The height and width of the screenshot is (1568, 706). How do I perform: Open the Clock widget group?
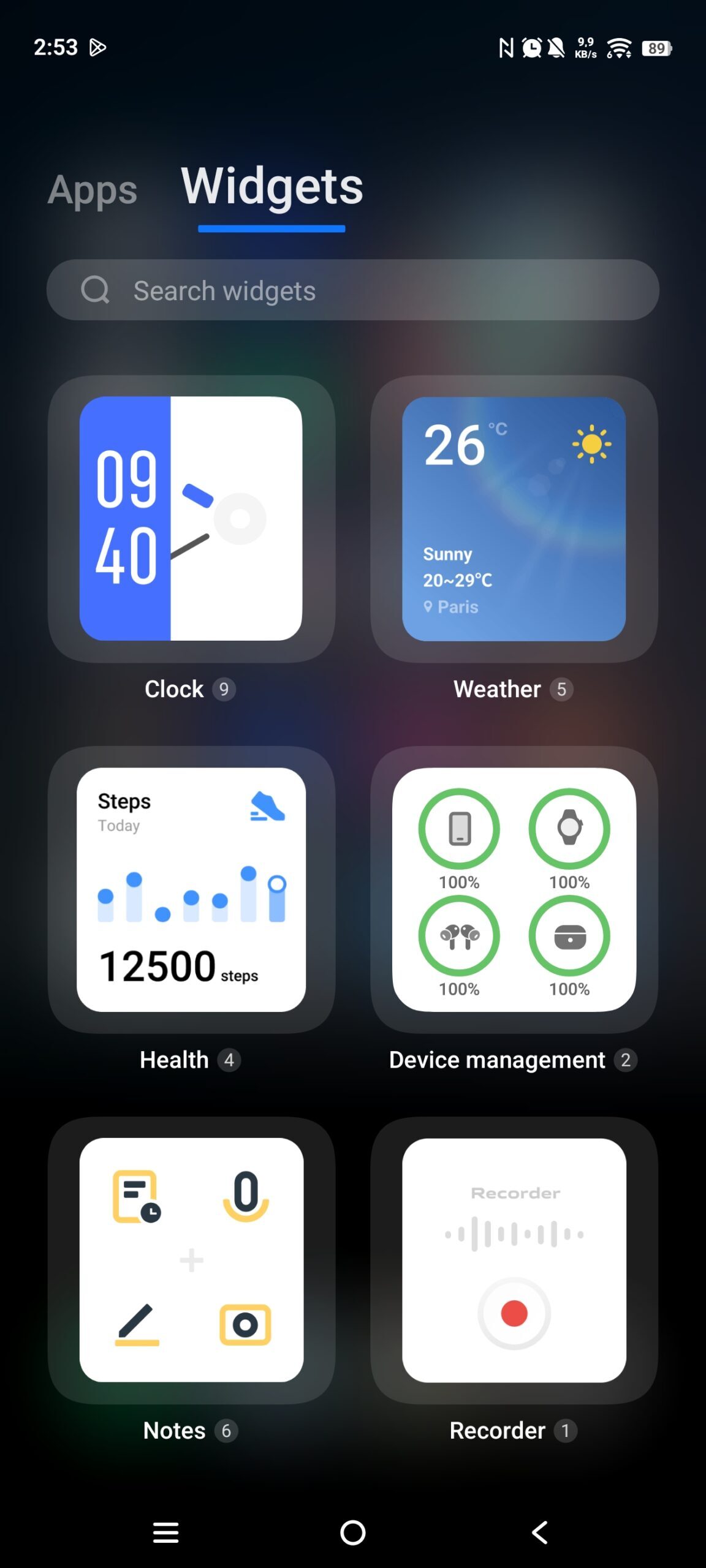pyautogui.click(x=191, y=519)
